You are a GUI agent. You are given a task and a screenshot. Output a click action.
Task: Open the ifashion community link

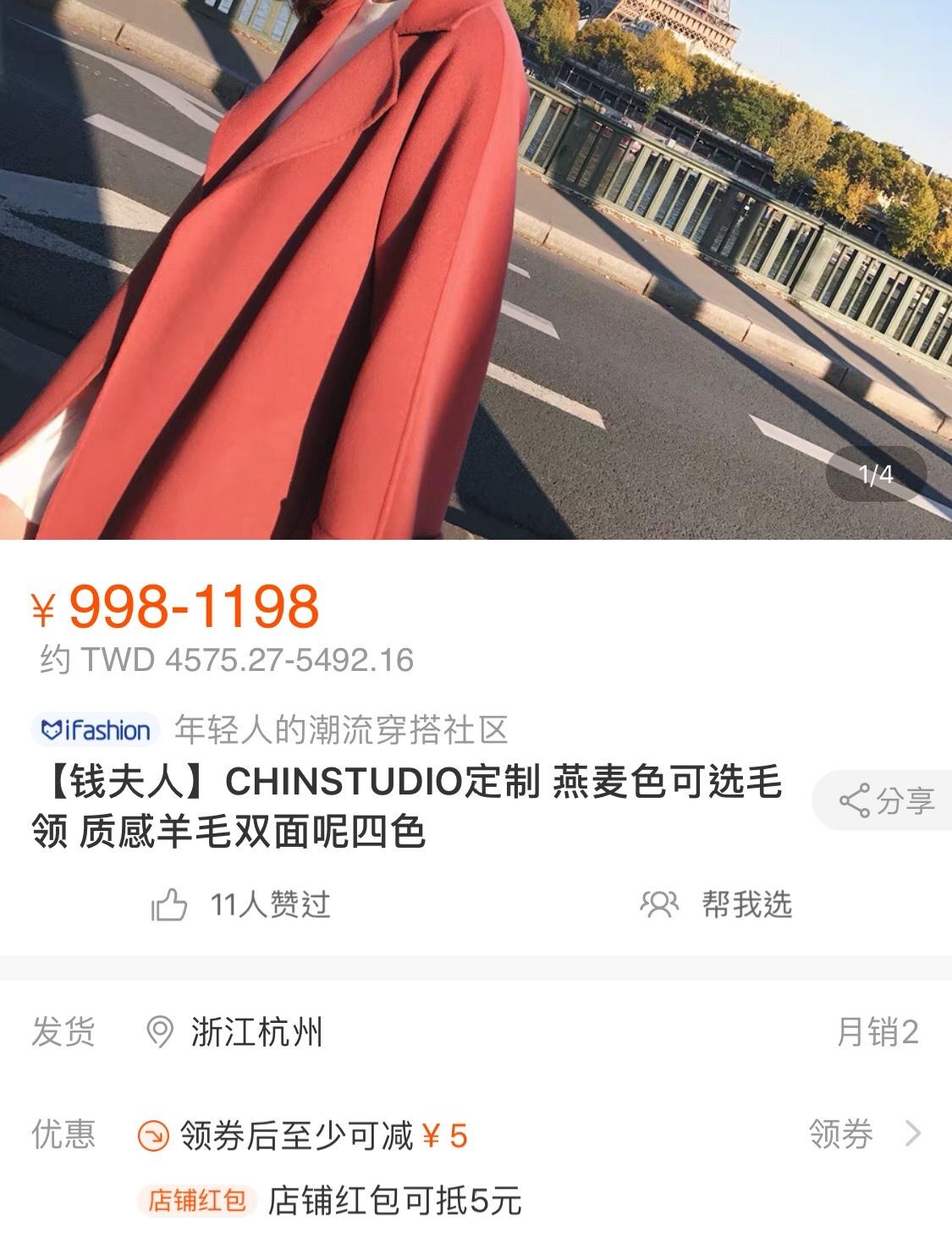pyautogui.click(x=96, y=730)
